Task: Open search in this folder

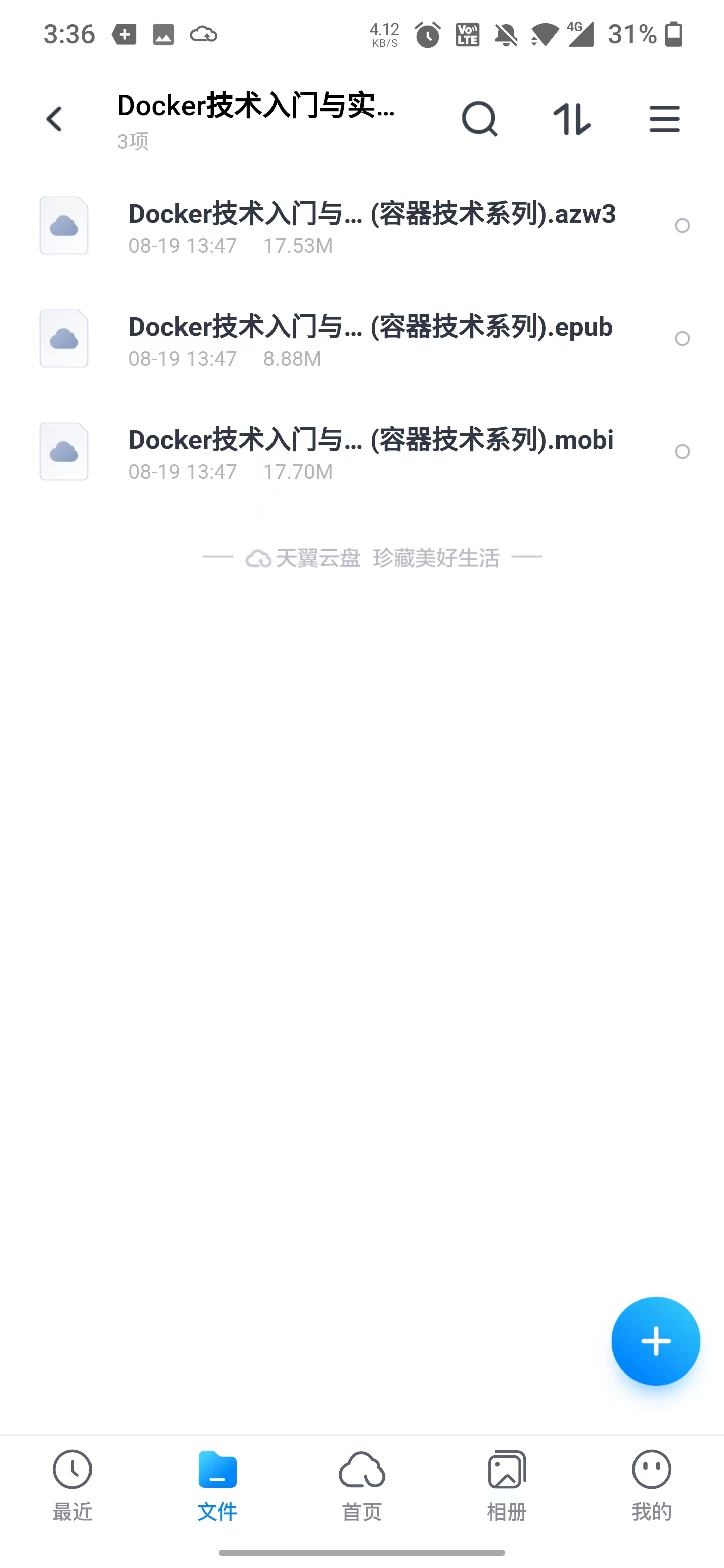Action: [479, 119]
